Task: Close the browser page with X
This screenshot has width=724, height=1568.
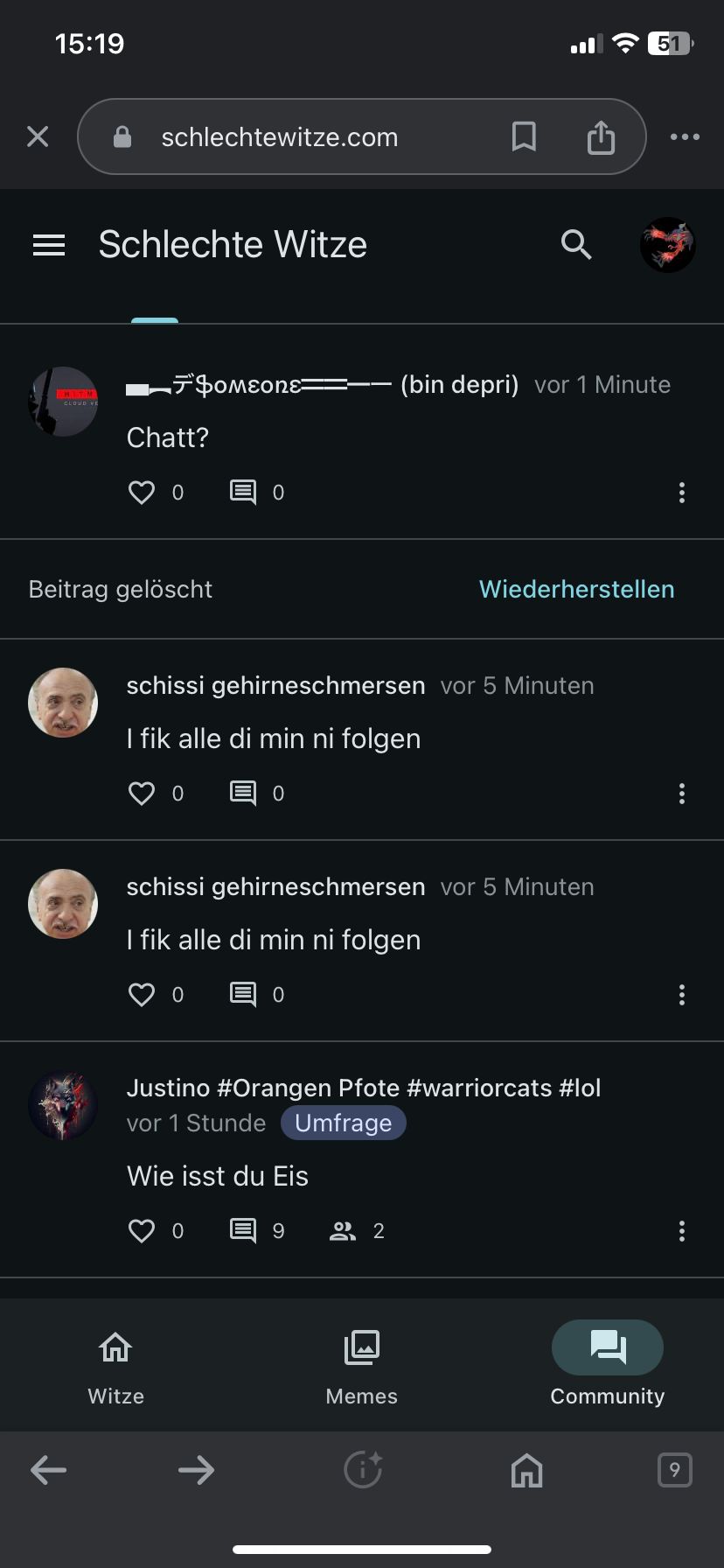Action: tap(38, 136)
